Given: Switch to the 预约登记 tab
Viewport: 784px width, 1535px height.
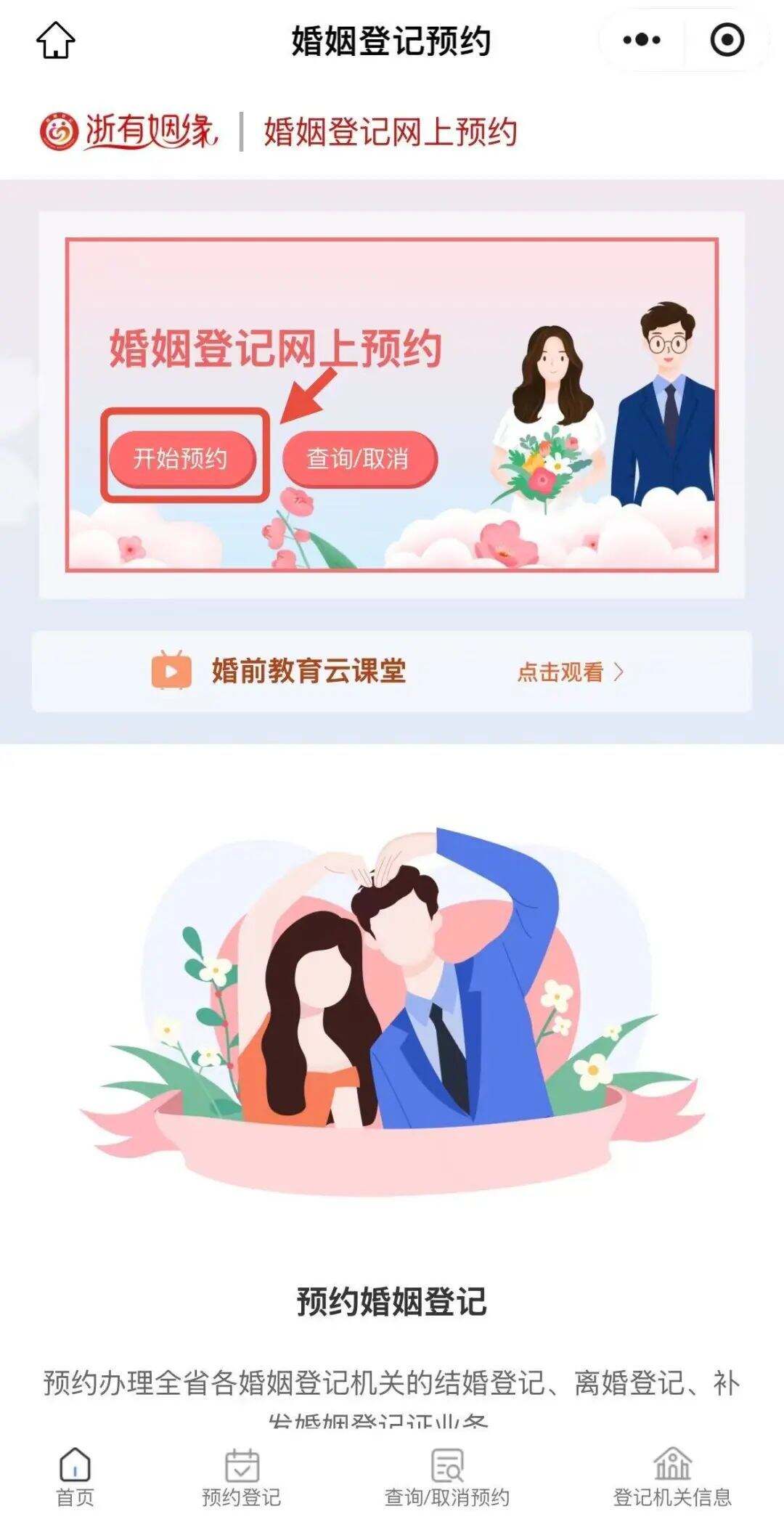Looking at the screenshot, I should click(242, 1478).
